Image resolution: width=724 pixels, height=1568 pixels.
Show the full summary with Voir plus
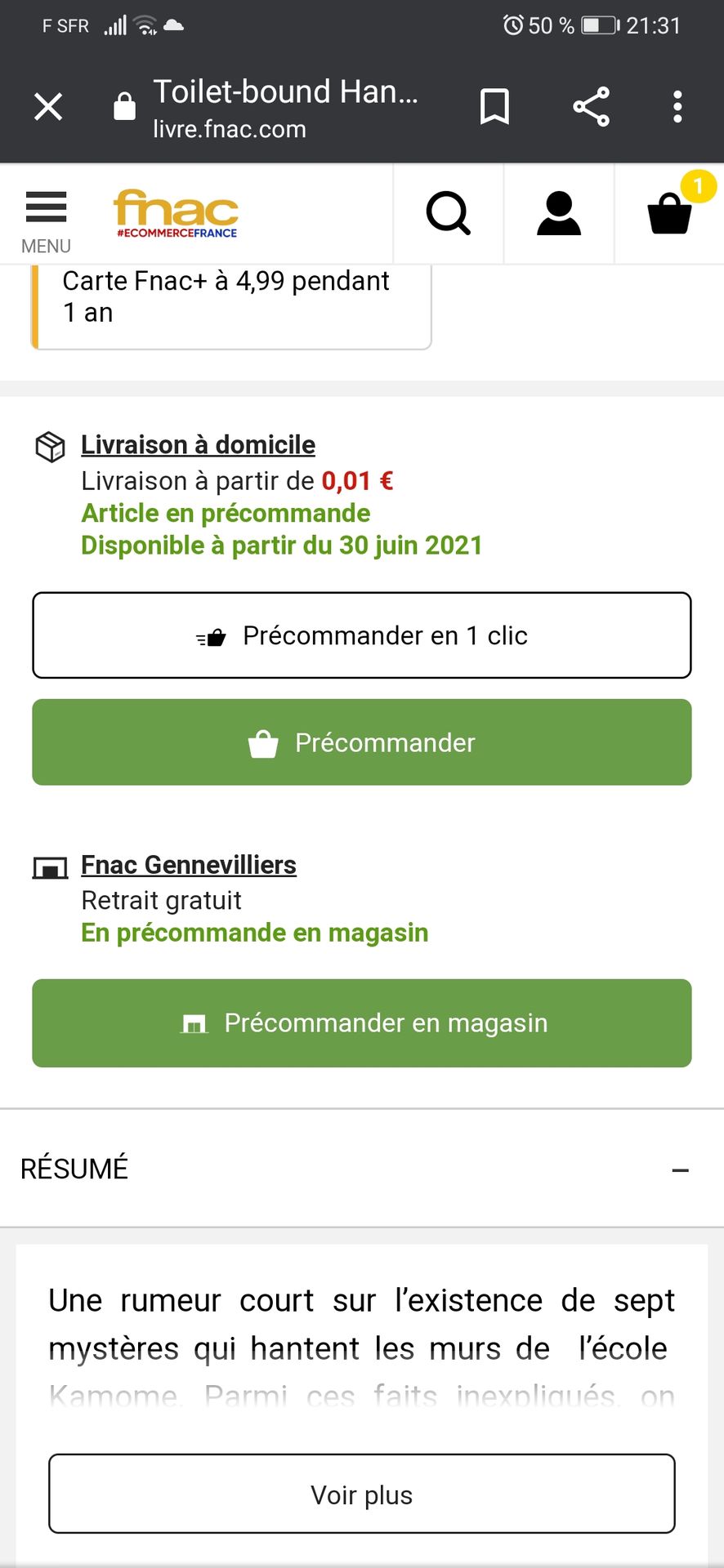(362, 1494)
